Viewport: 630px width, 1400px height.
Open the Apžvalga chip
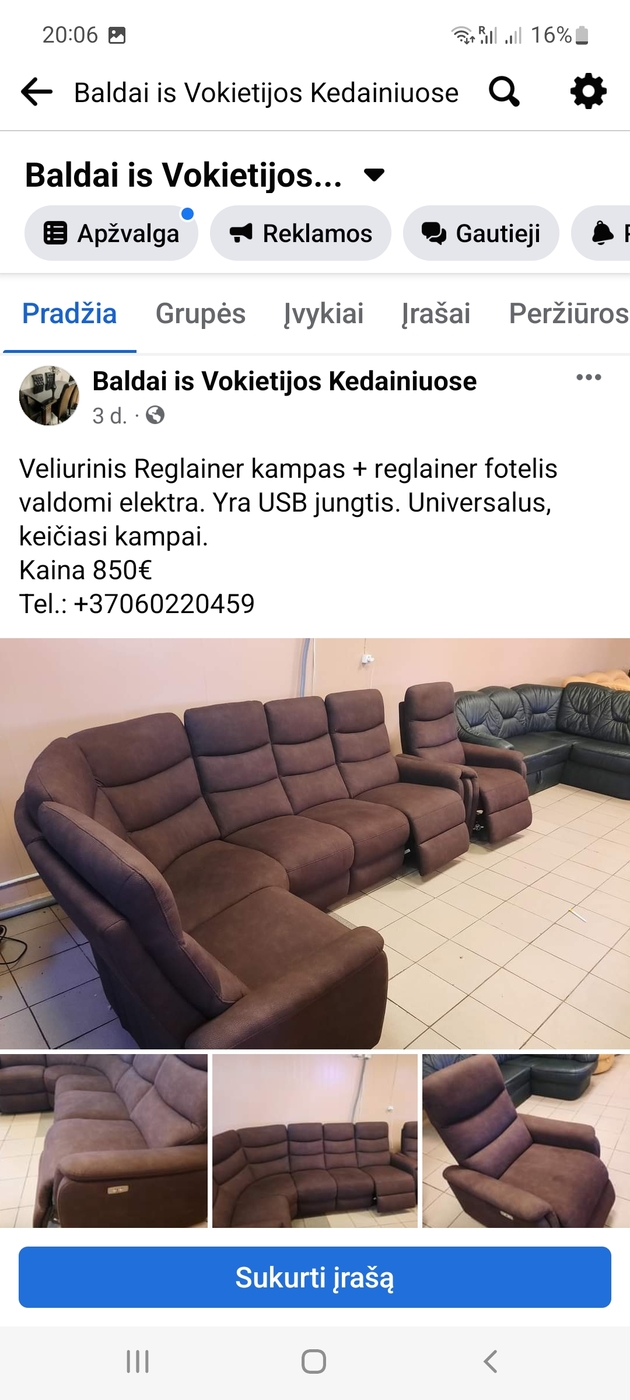[x=111, y=234]
